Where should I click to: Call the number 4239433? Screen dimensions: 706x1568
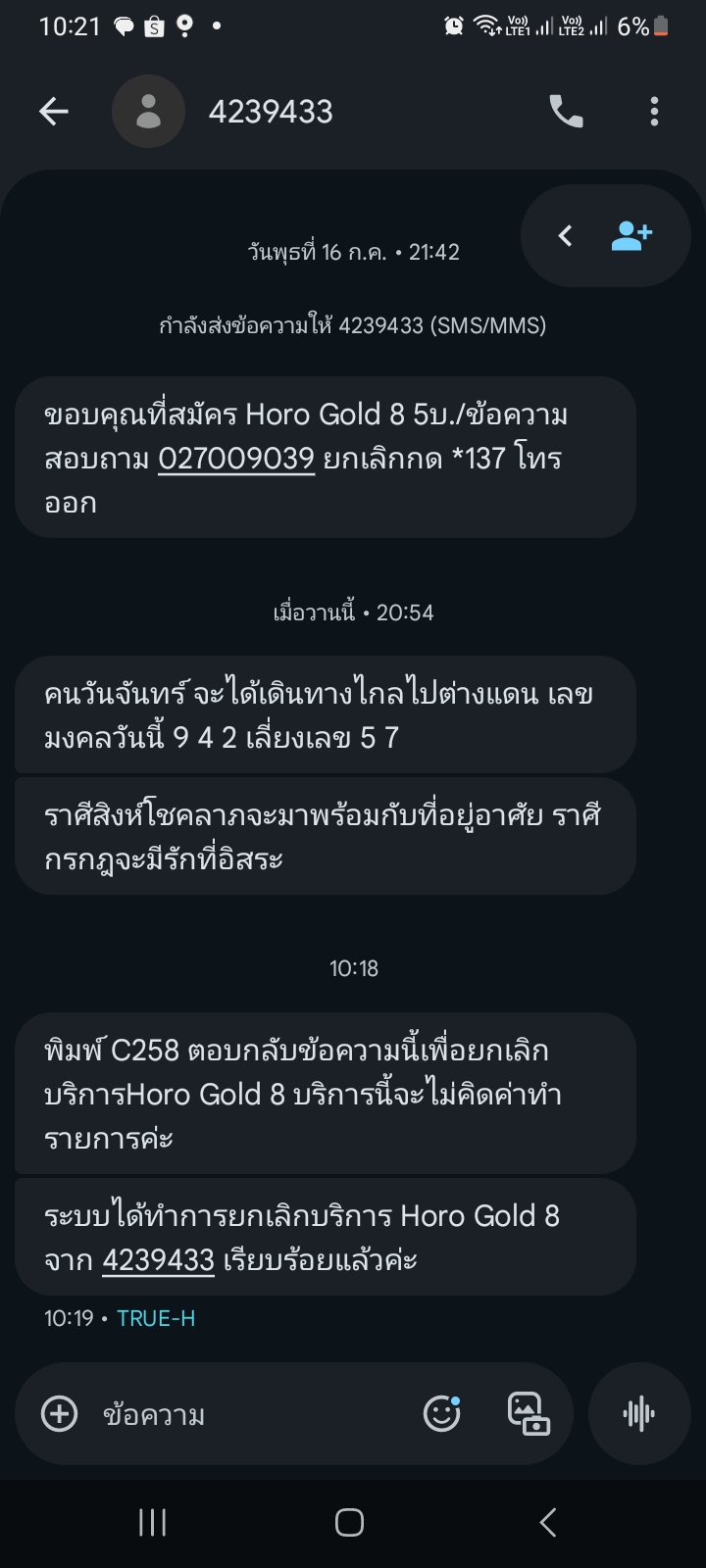pos(566,112)
